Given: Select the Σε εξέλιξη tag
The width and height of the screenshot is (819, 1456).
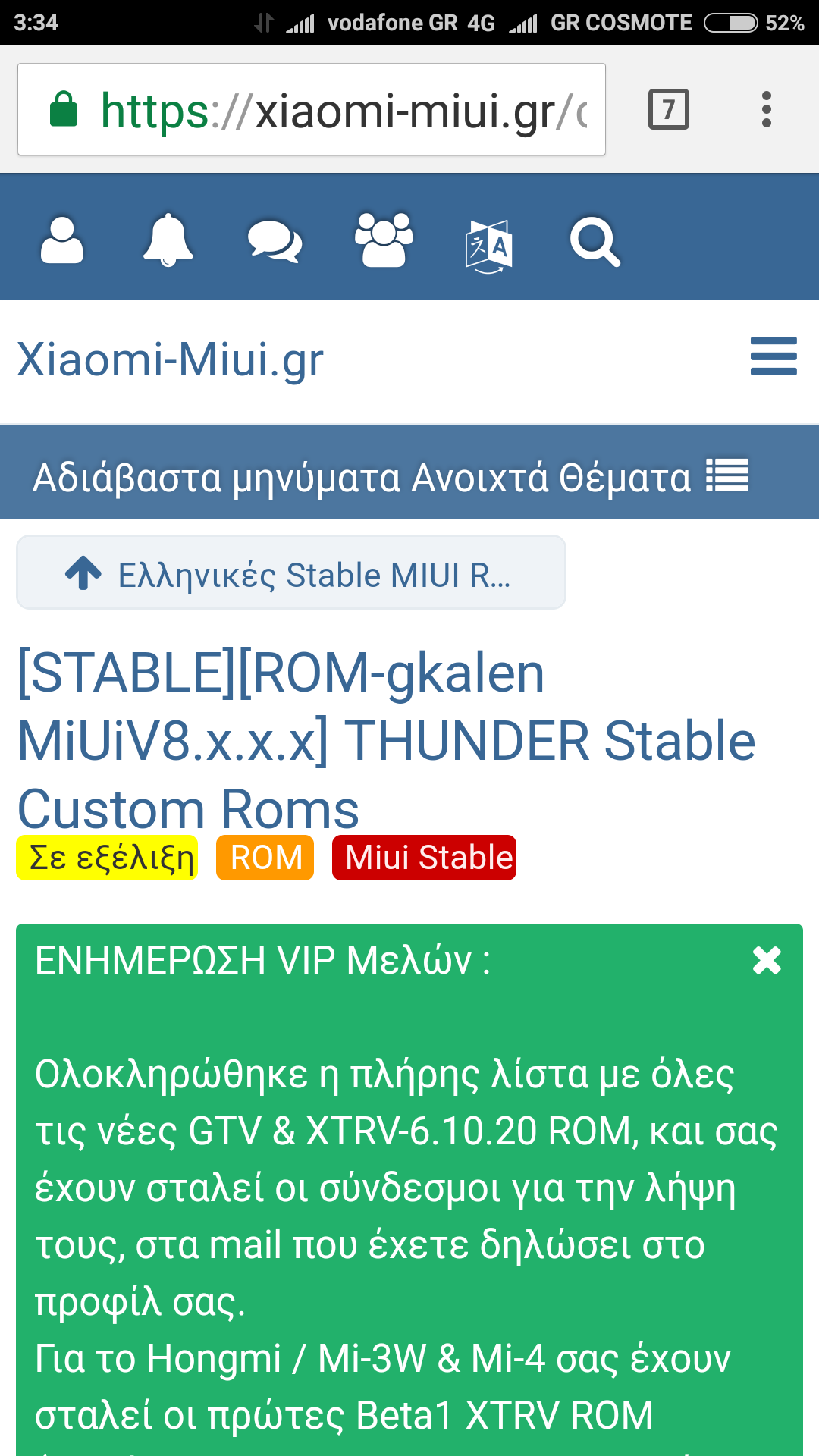Looking at the screenshot, I should click(108, 858).
